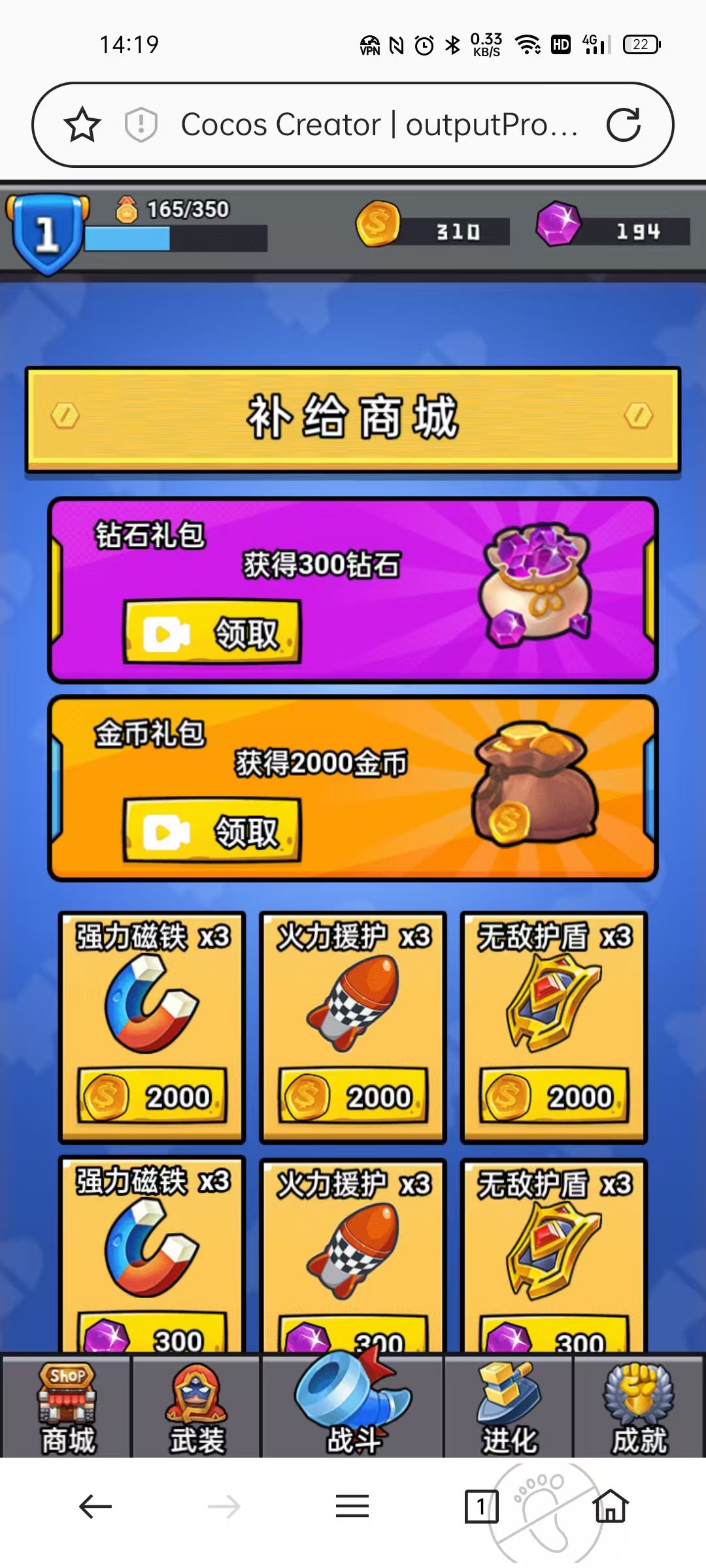Reload the page in the browser
The width and height of the screenshot is (706, 1568).
pyautogui.click(x=623, y=125)
